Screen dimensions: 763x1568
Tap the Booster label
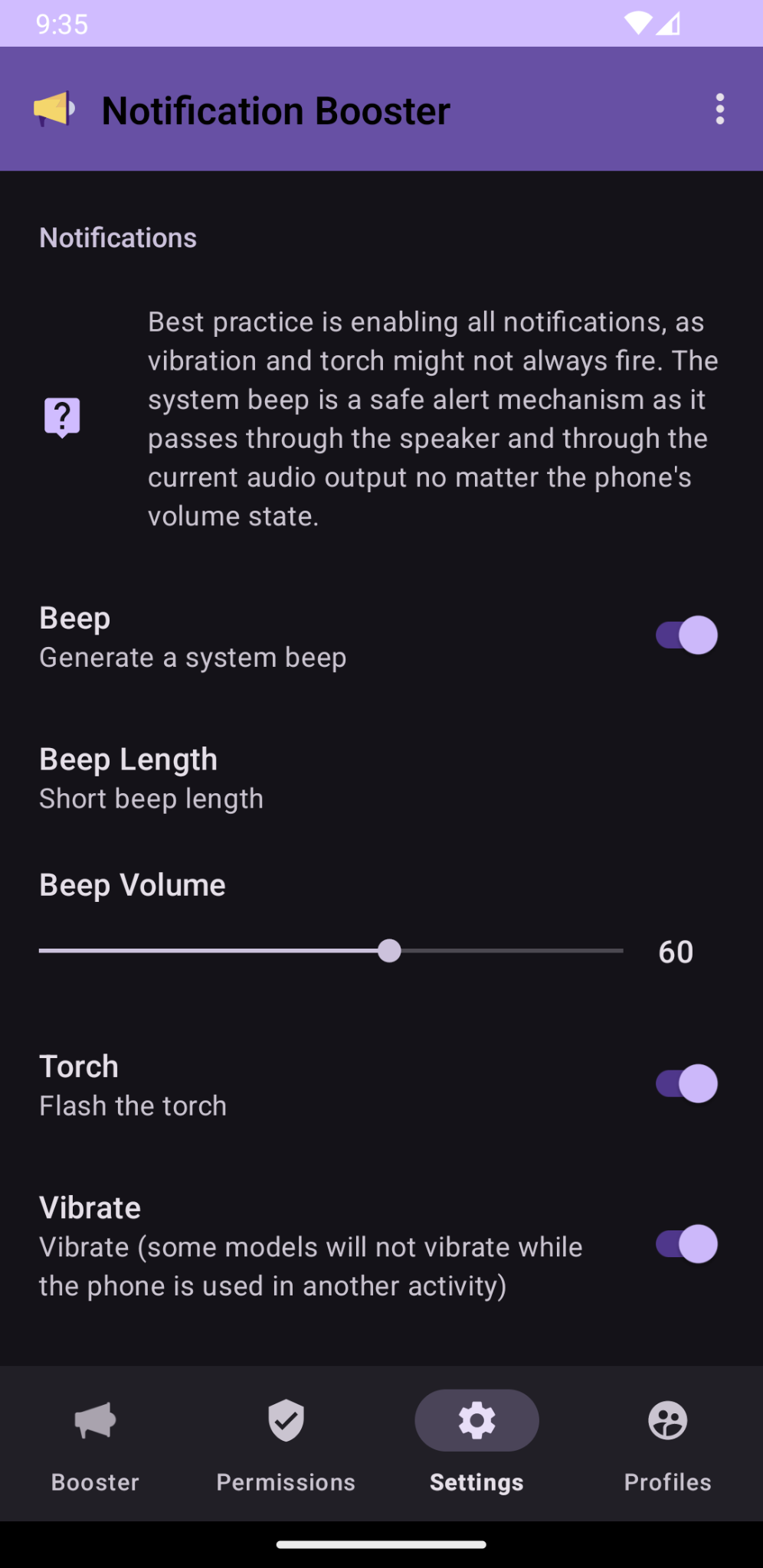tap(95, 1481)
